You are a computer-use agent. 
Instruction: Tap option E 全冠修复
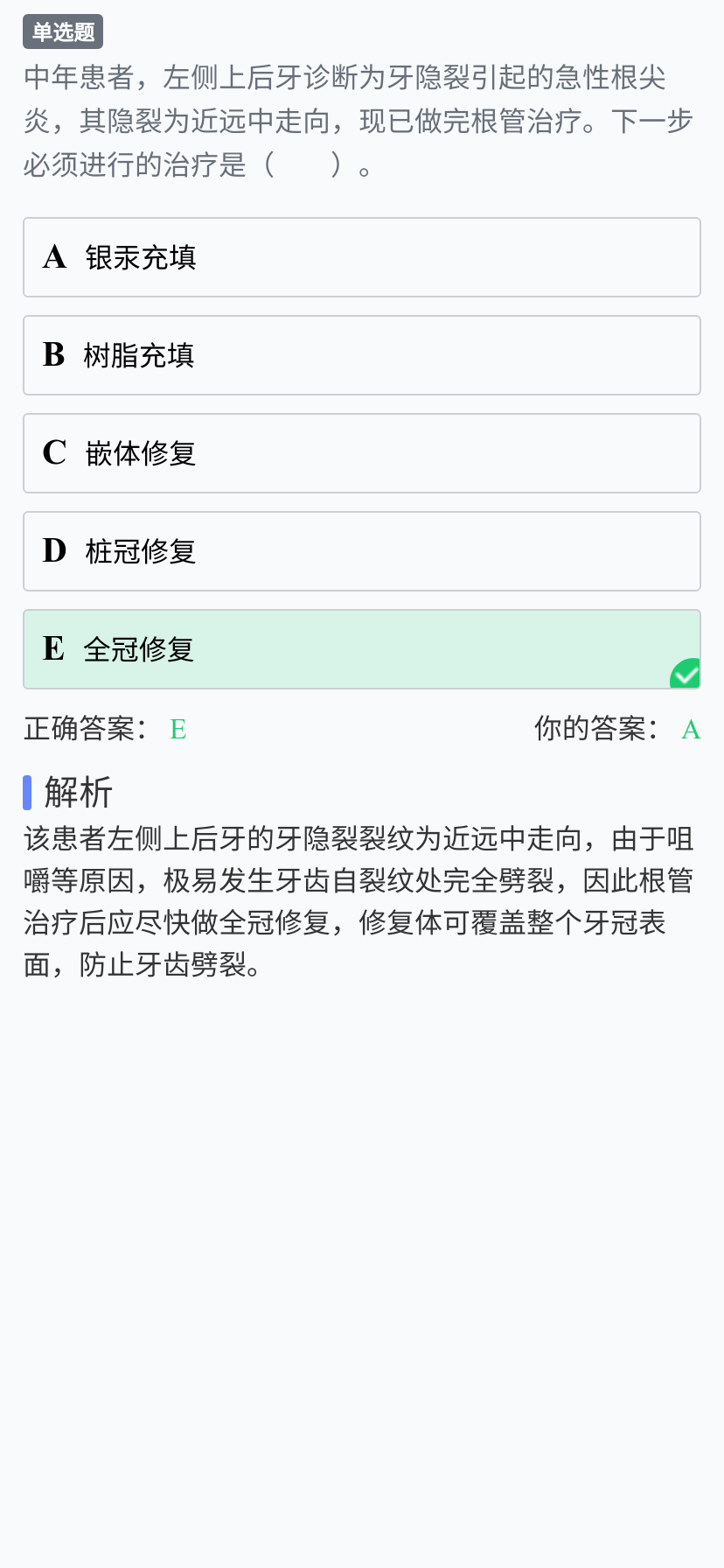(x=362, y=649)
